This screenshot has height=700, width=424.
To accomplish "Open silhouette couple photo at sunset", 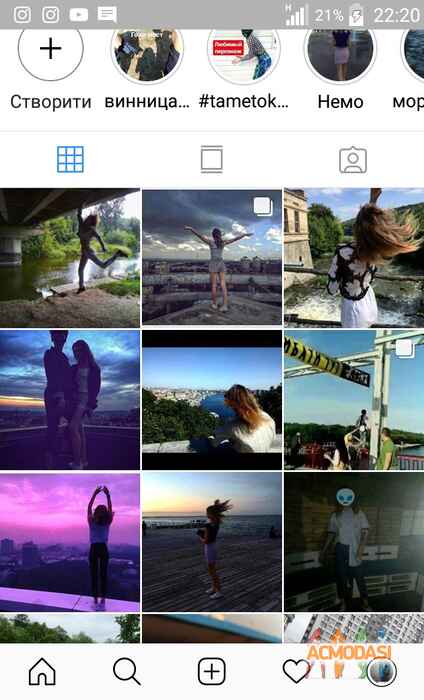I will coord(70,400).
